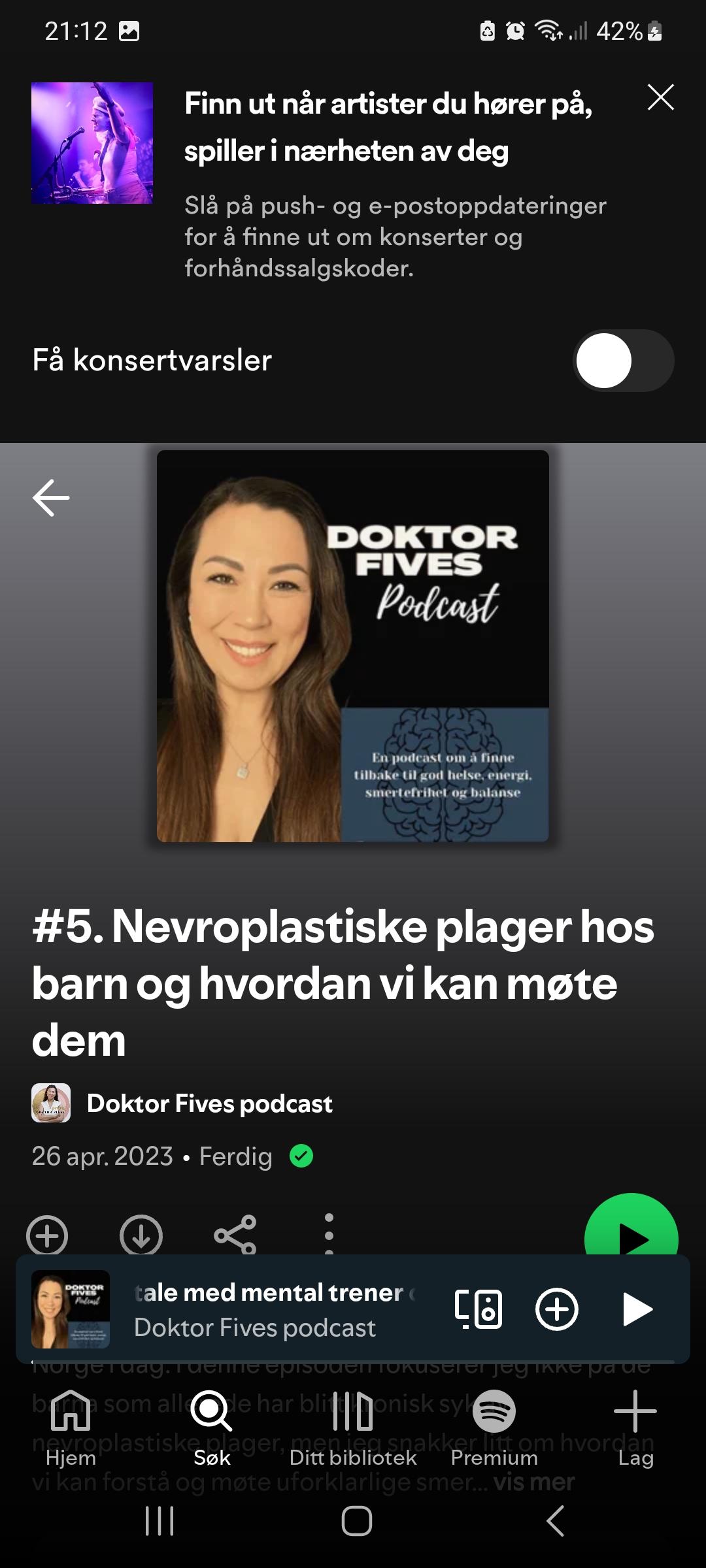Download the Nevroplastiske plager episode
The height and width of the screenshot is (1568, 706).
(141, 1235)
